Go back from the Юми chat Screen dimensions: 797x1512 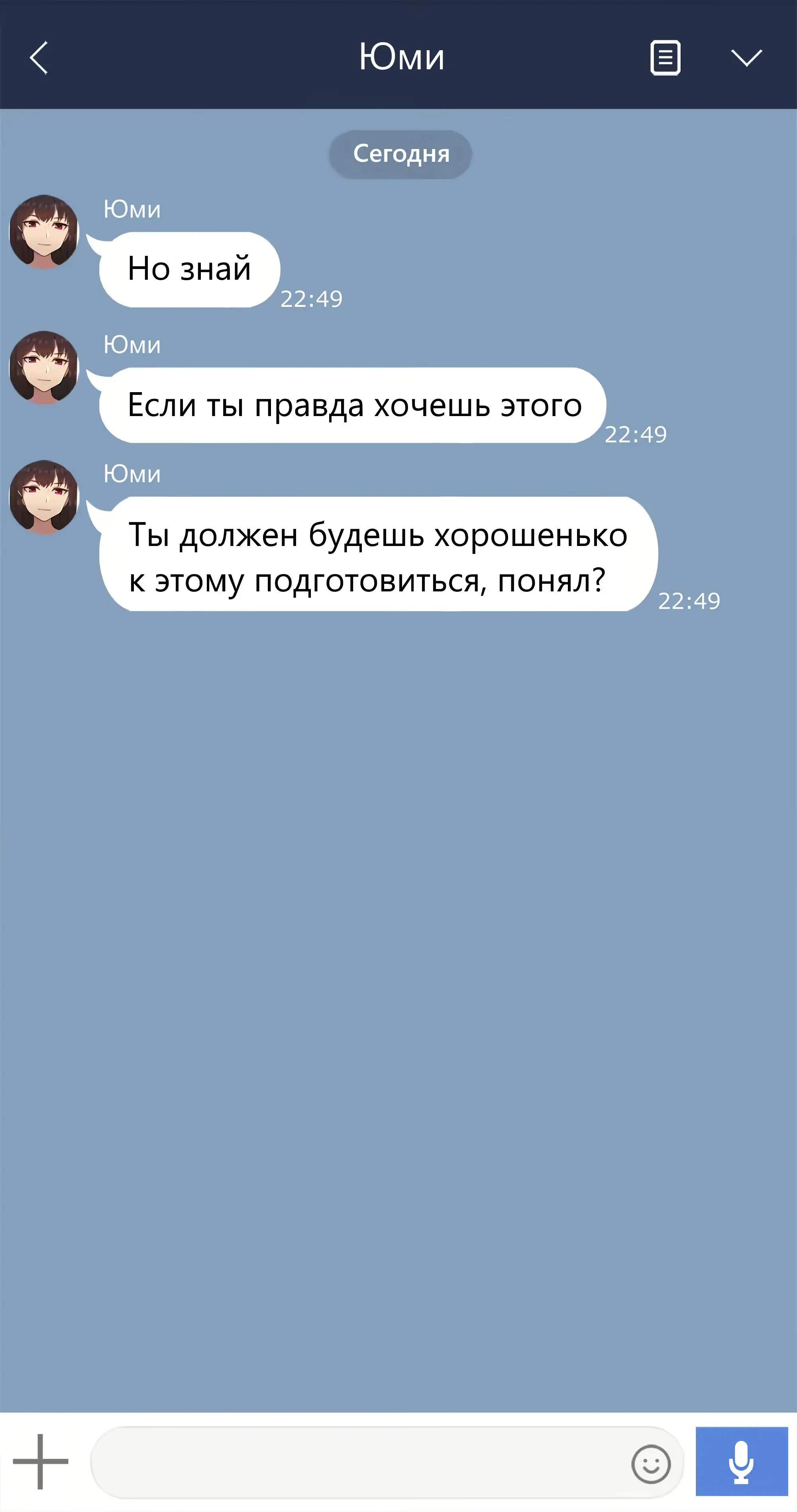pos(39,57)
